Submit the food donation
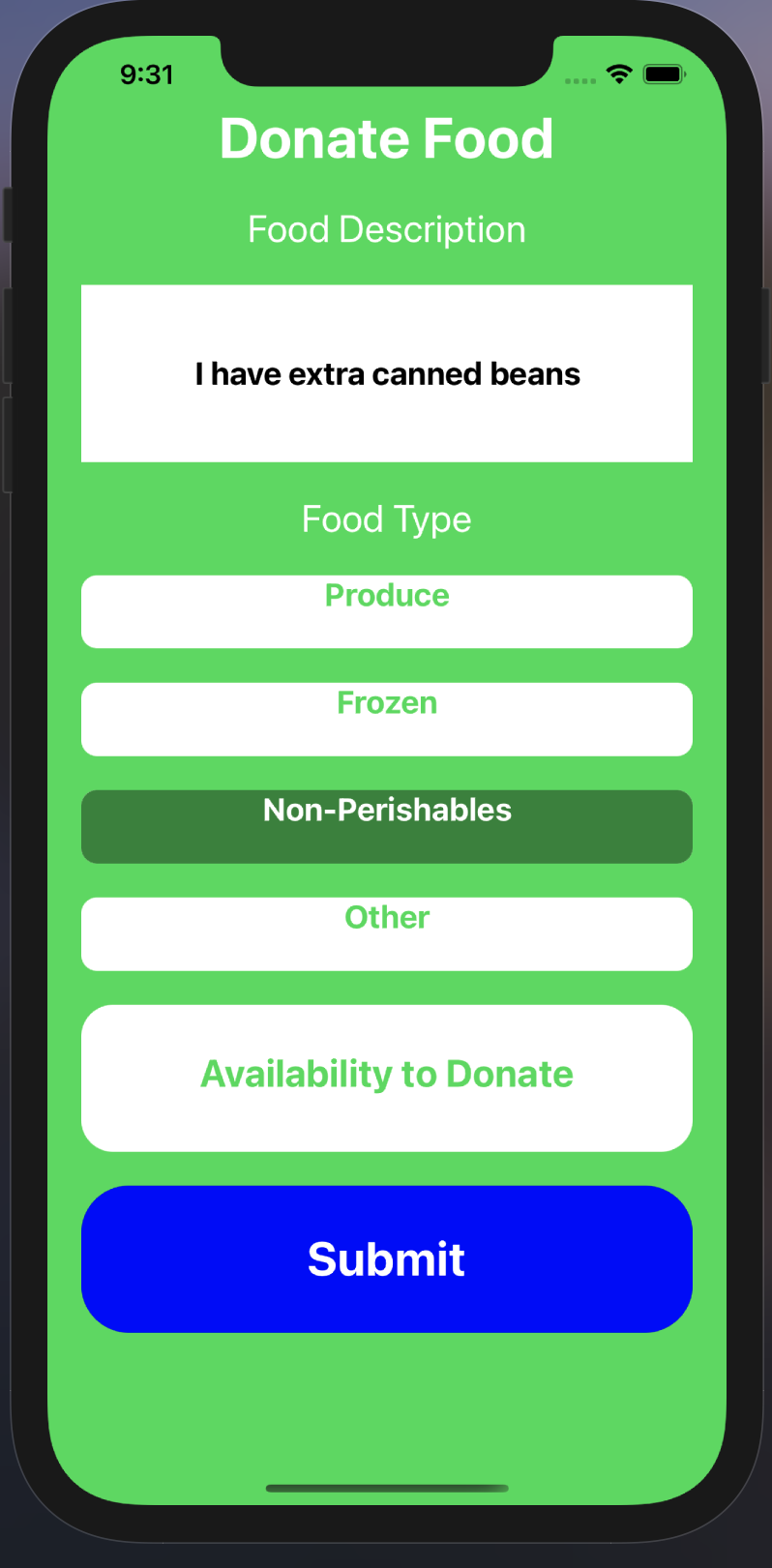 pos(387,1258)
